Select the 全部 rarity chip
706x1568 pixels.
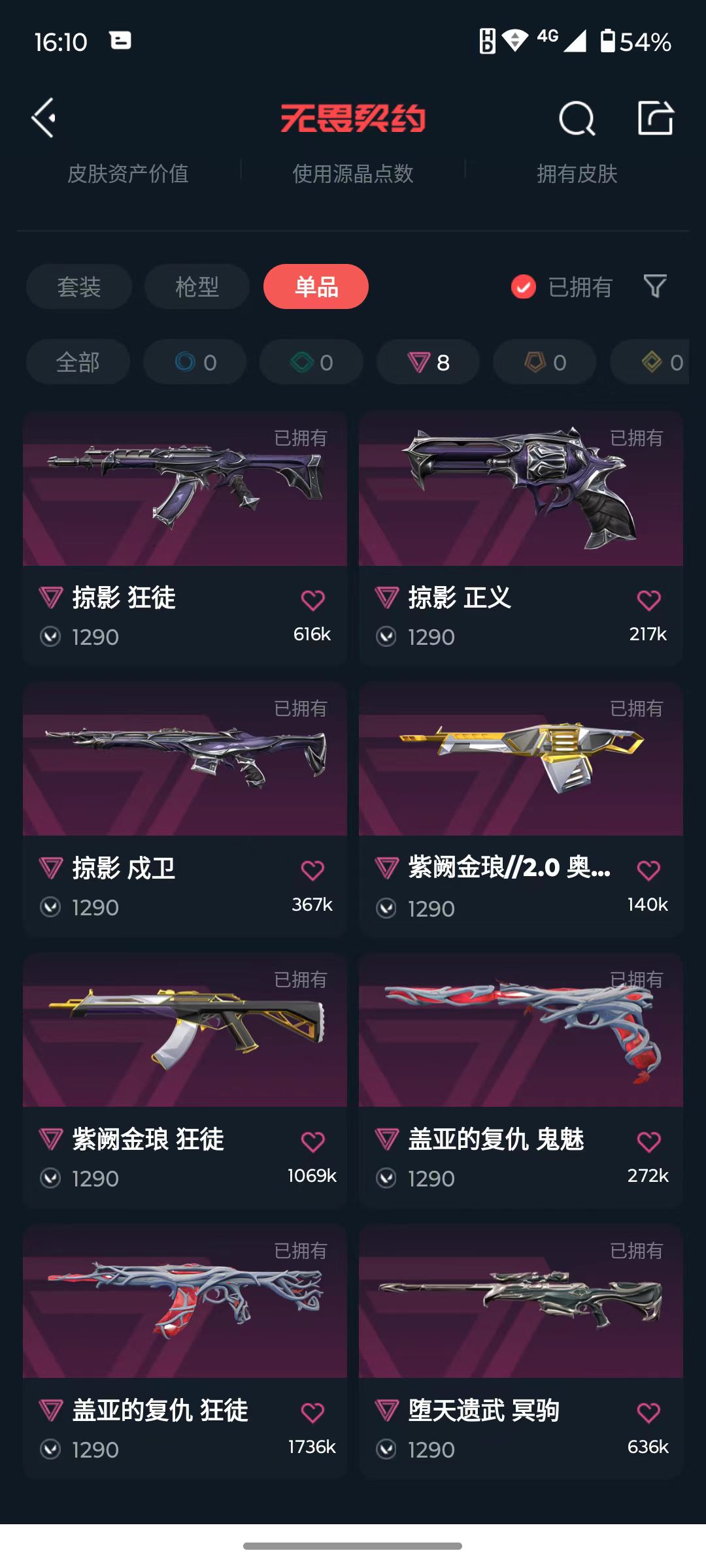[78, 362]
